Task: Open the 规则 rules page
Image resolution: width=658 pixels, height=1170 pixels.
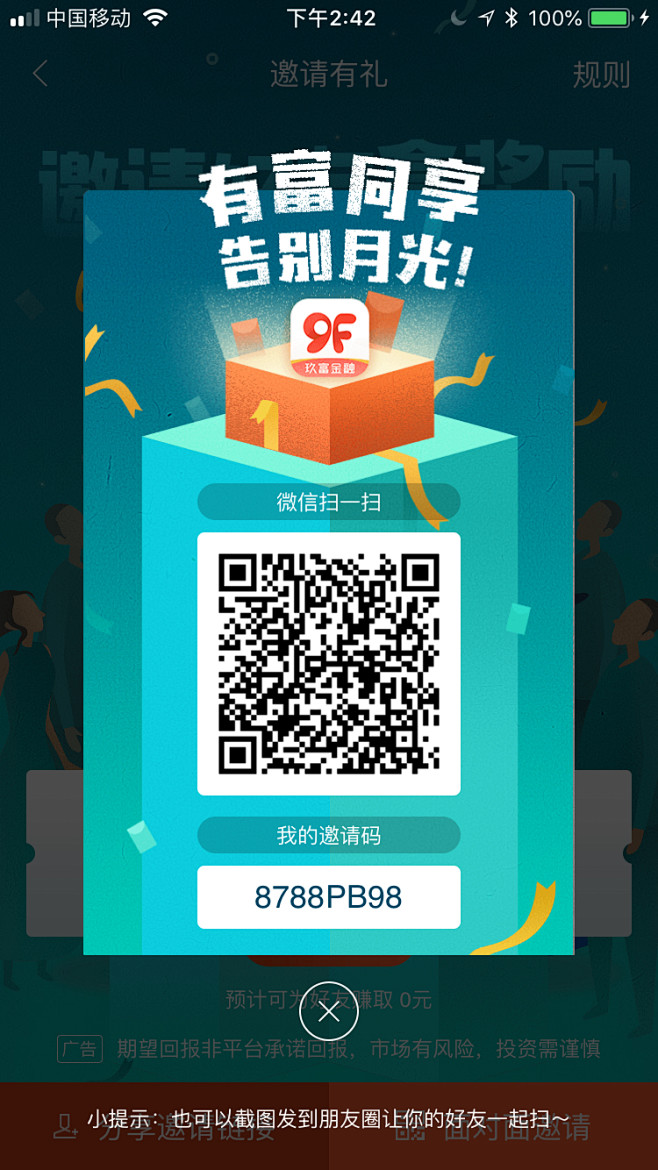Action: [601, 75]
